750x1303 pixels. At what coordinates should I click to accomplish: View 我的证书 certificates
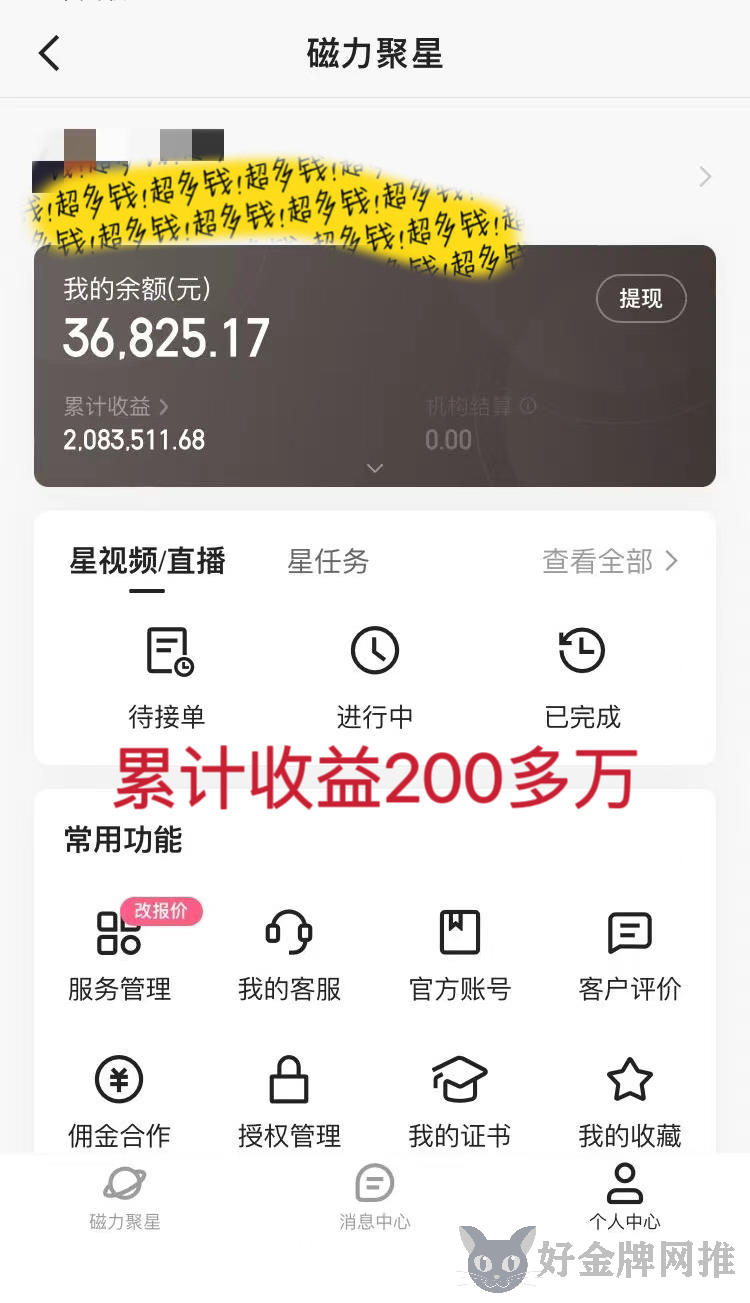[460, 1102]
